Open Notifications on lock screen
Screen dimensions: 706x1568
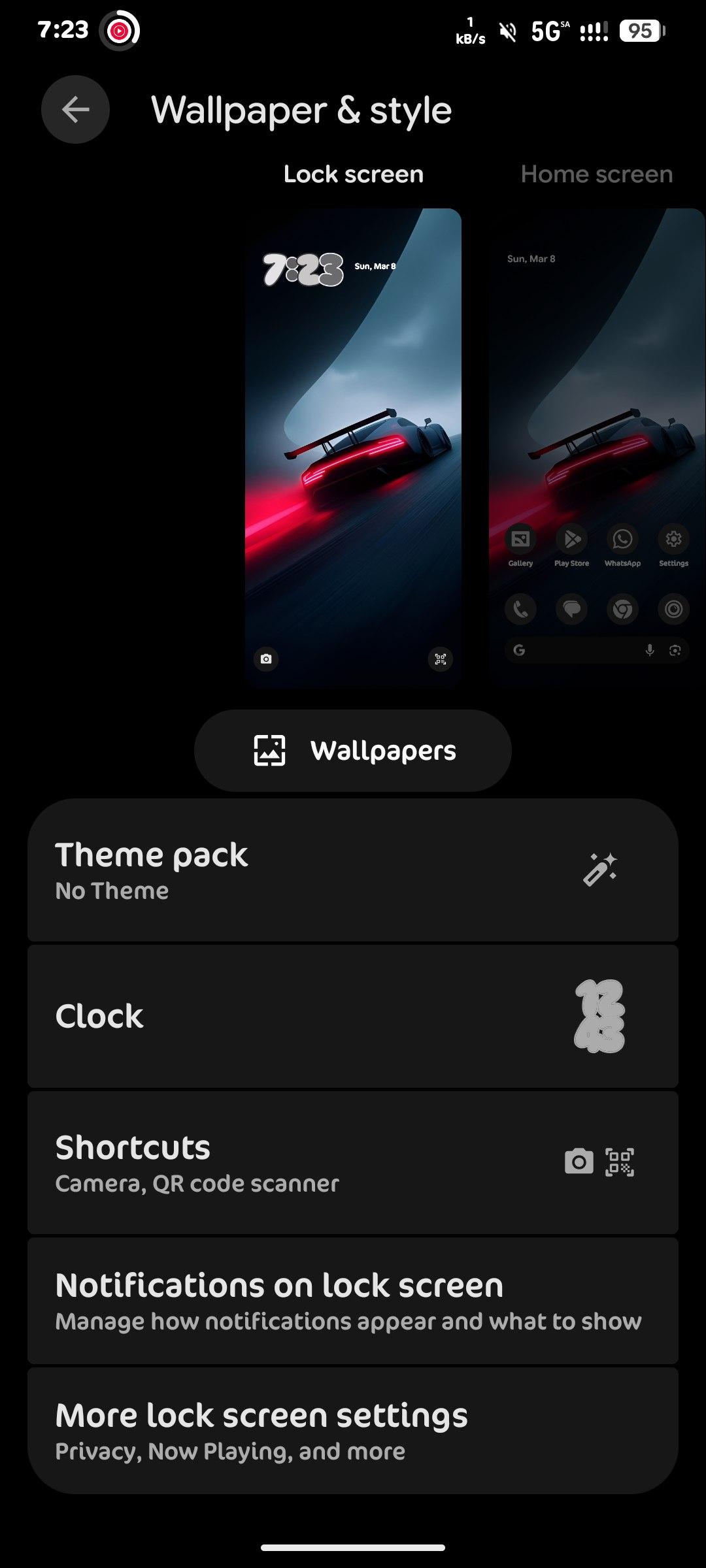click(353, 1300)
